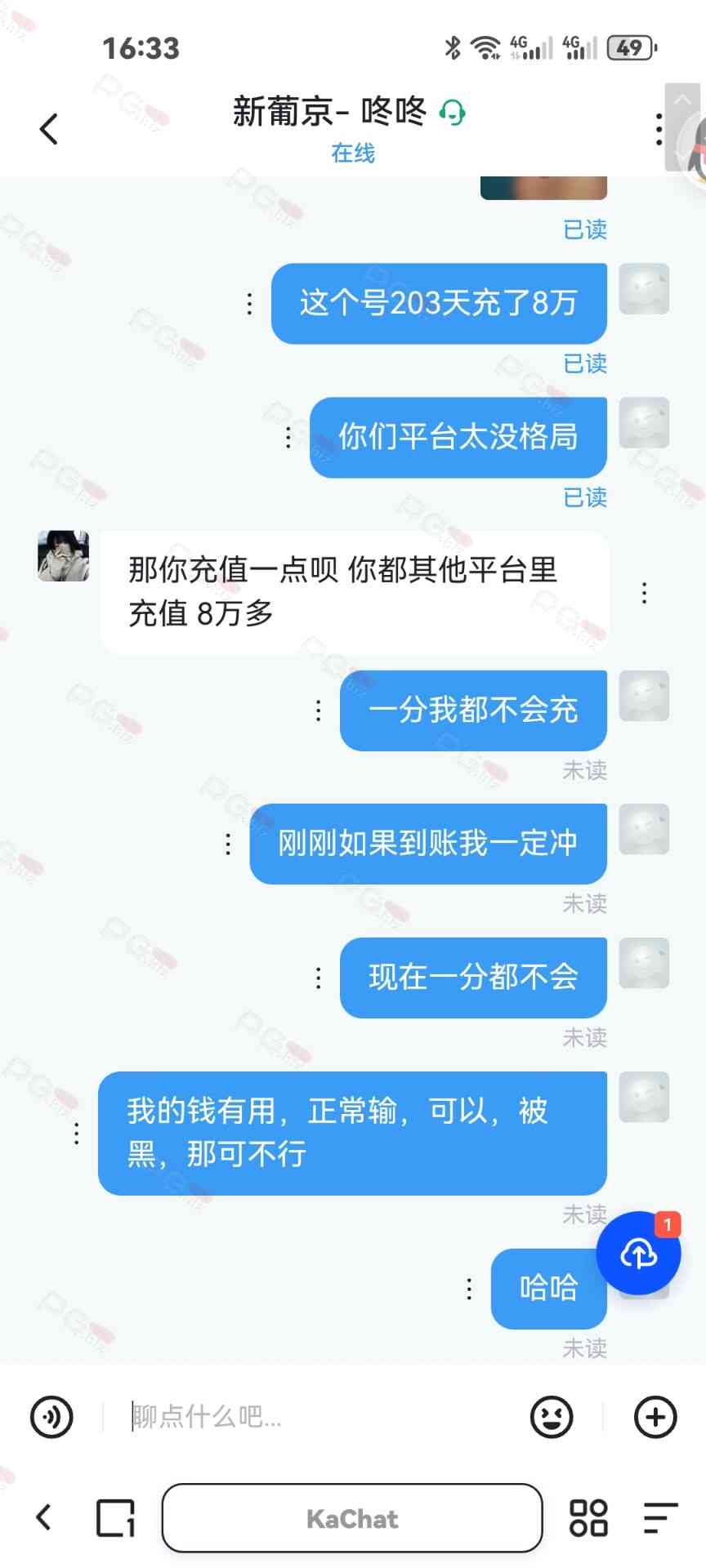Open options for message 刚刚如果到账我一定冲
706x1568 pixels.
point(228,844)
